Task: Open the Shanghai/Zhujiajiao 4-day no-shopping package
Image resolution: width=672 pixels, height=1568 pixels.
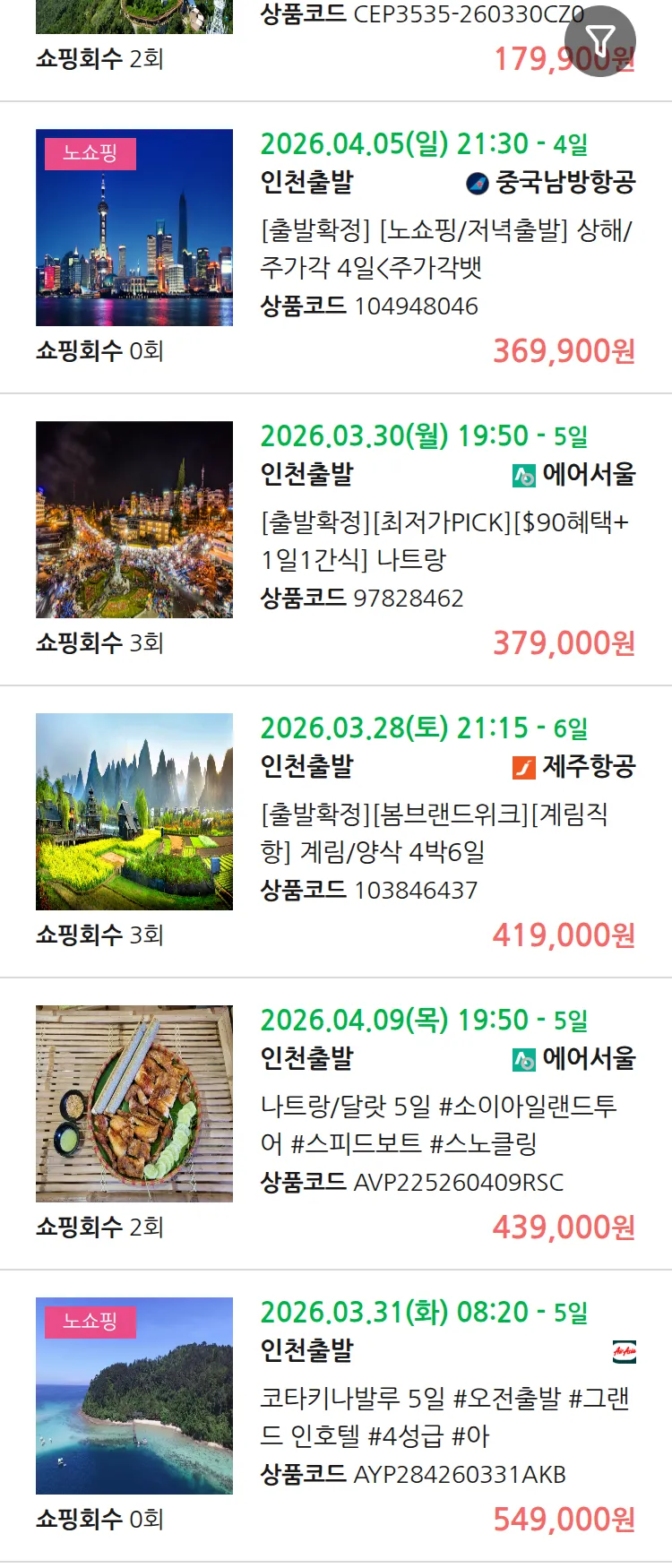Action: pyautogui.click(x=445, y=248)
